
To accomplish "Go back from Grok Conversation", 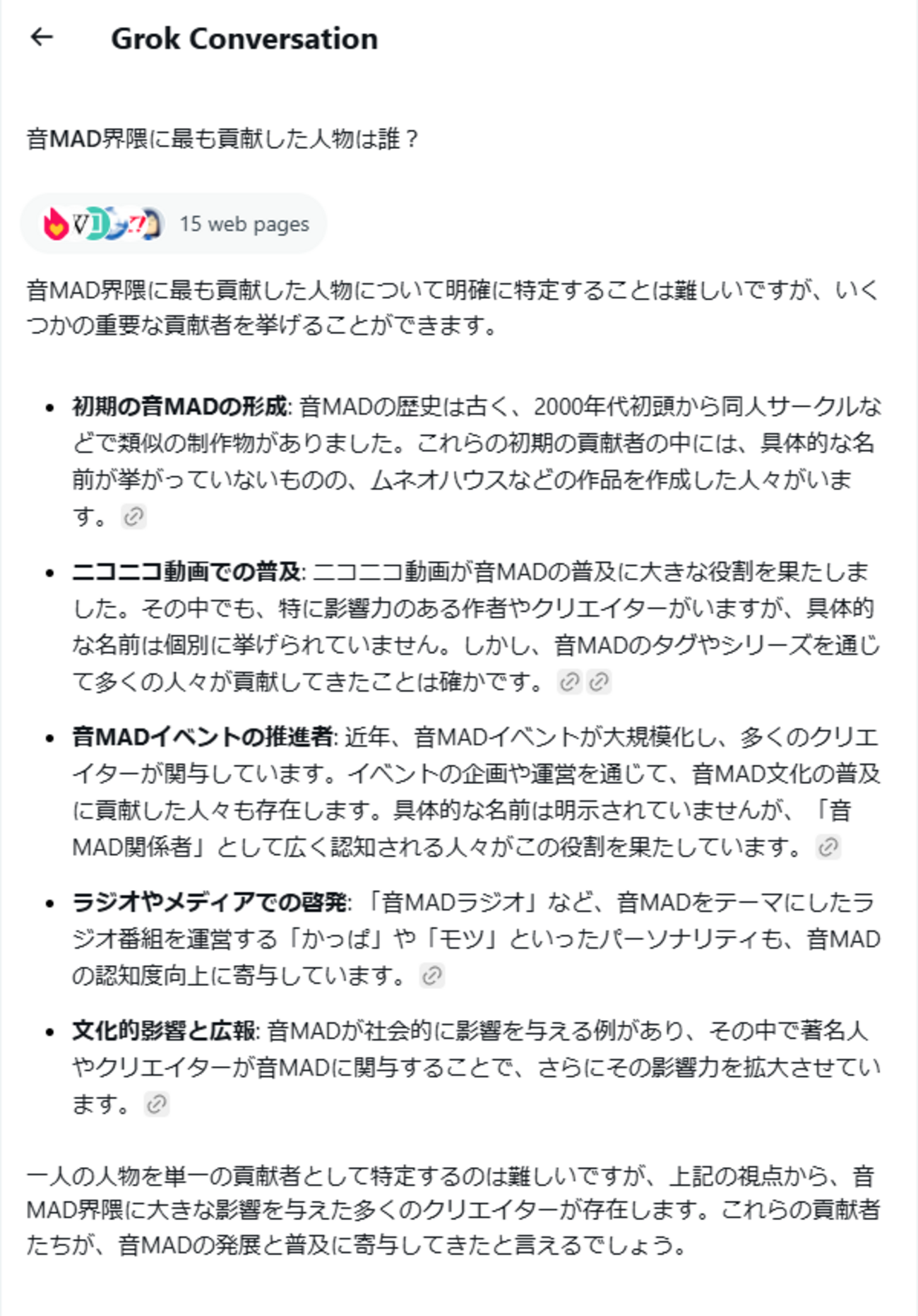I will (x=42, y=37).
